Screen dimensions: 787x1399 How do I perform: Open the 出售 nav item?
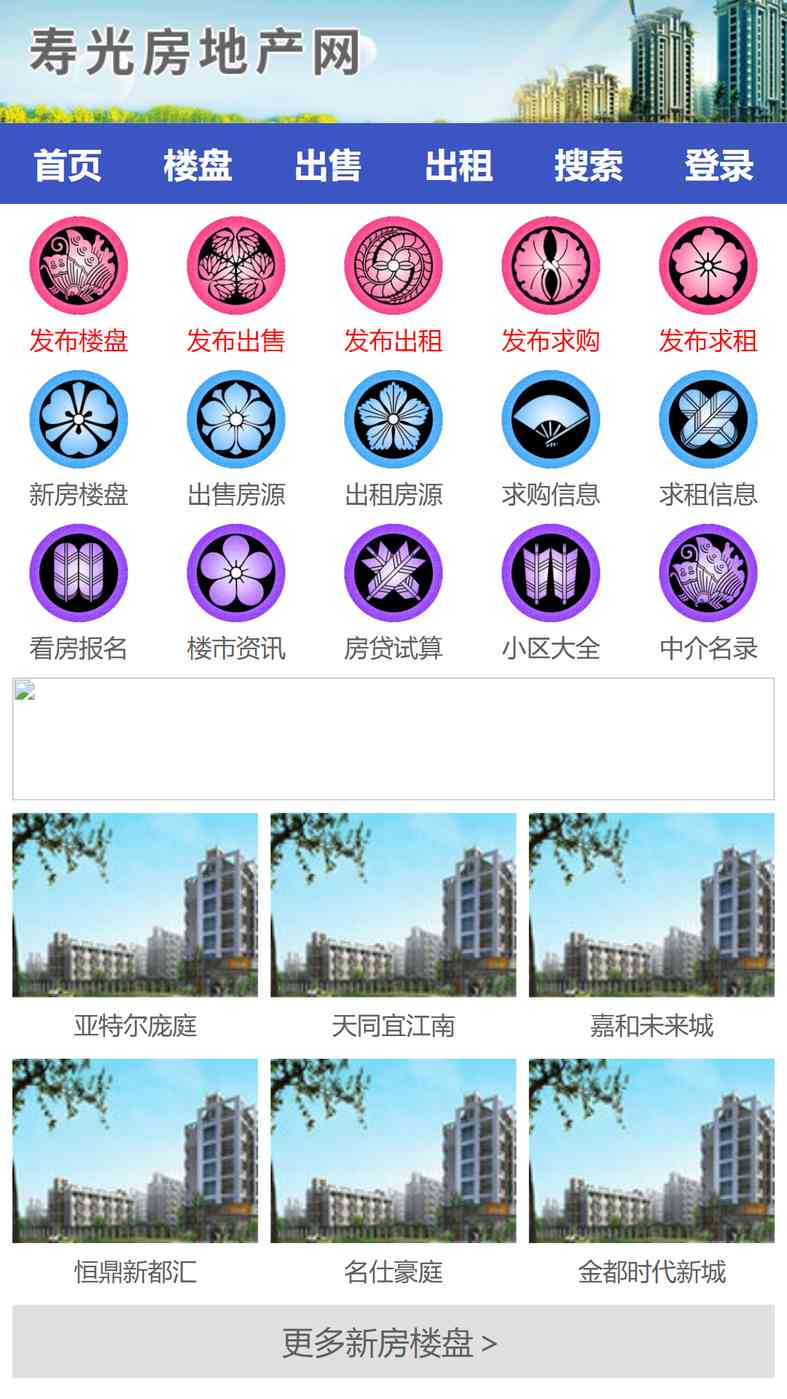(327, 165)
